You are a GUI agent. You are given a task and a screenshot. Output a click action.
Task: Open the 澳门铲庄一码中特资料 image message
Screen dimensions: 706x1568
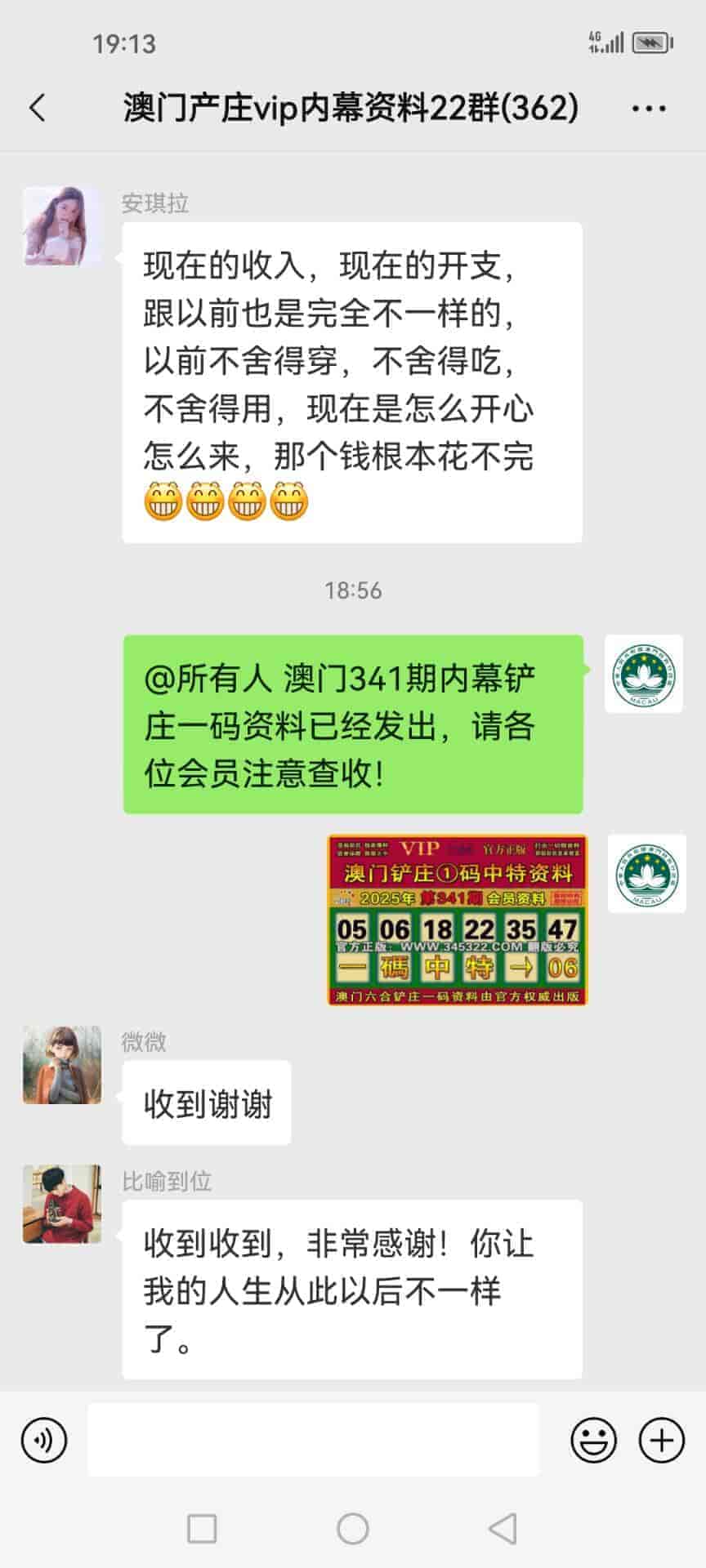[457, 920]
